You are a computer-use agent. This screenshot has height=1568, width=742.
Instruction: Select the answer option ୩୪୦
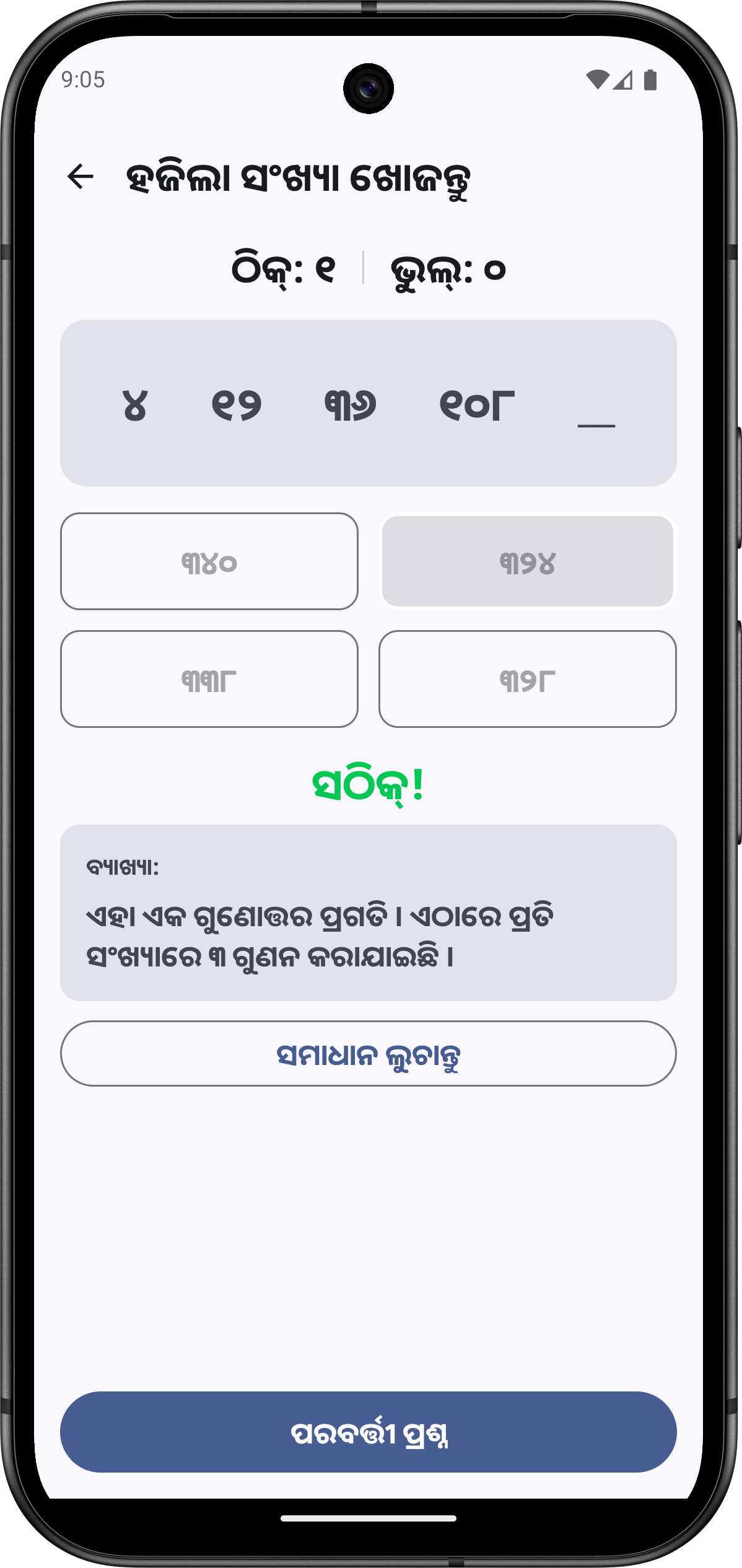click(209, 561)
